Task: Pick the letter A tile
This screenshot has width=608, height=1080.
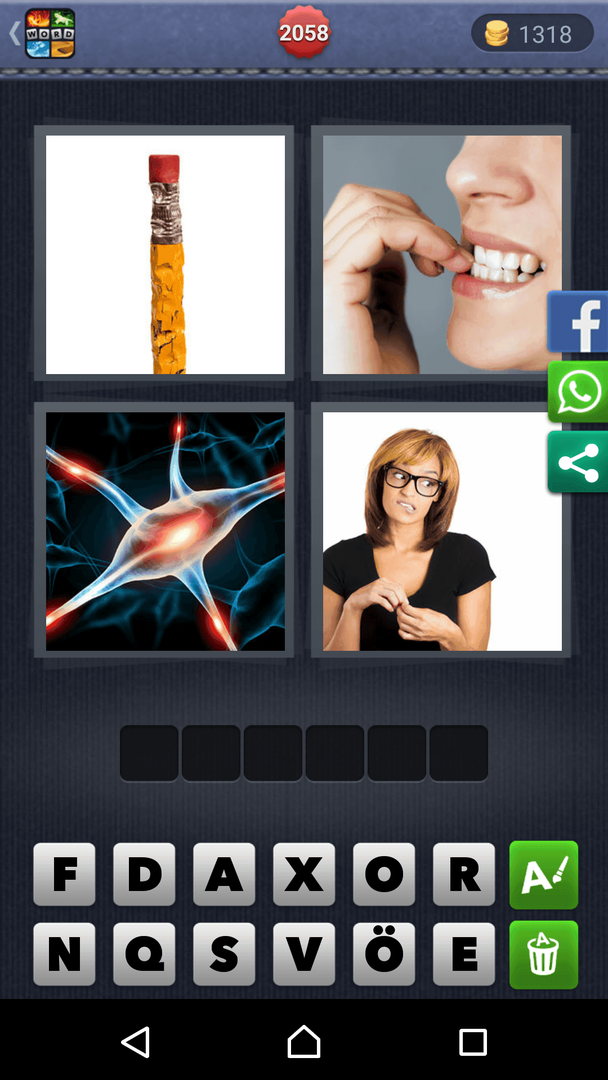Action: point(224,874)
